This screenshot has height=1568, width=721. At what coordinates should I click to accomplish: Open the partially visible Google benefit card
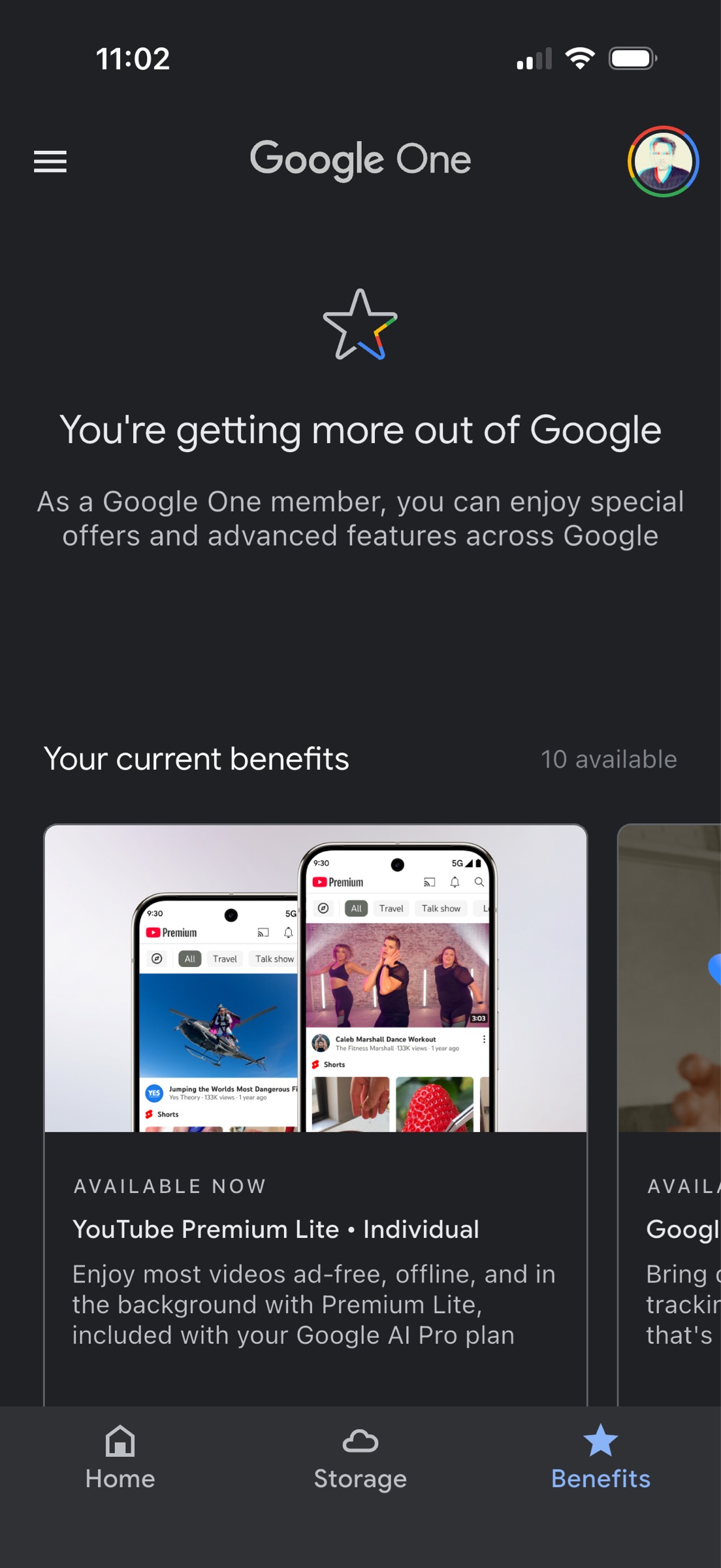pos(669,1115)
